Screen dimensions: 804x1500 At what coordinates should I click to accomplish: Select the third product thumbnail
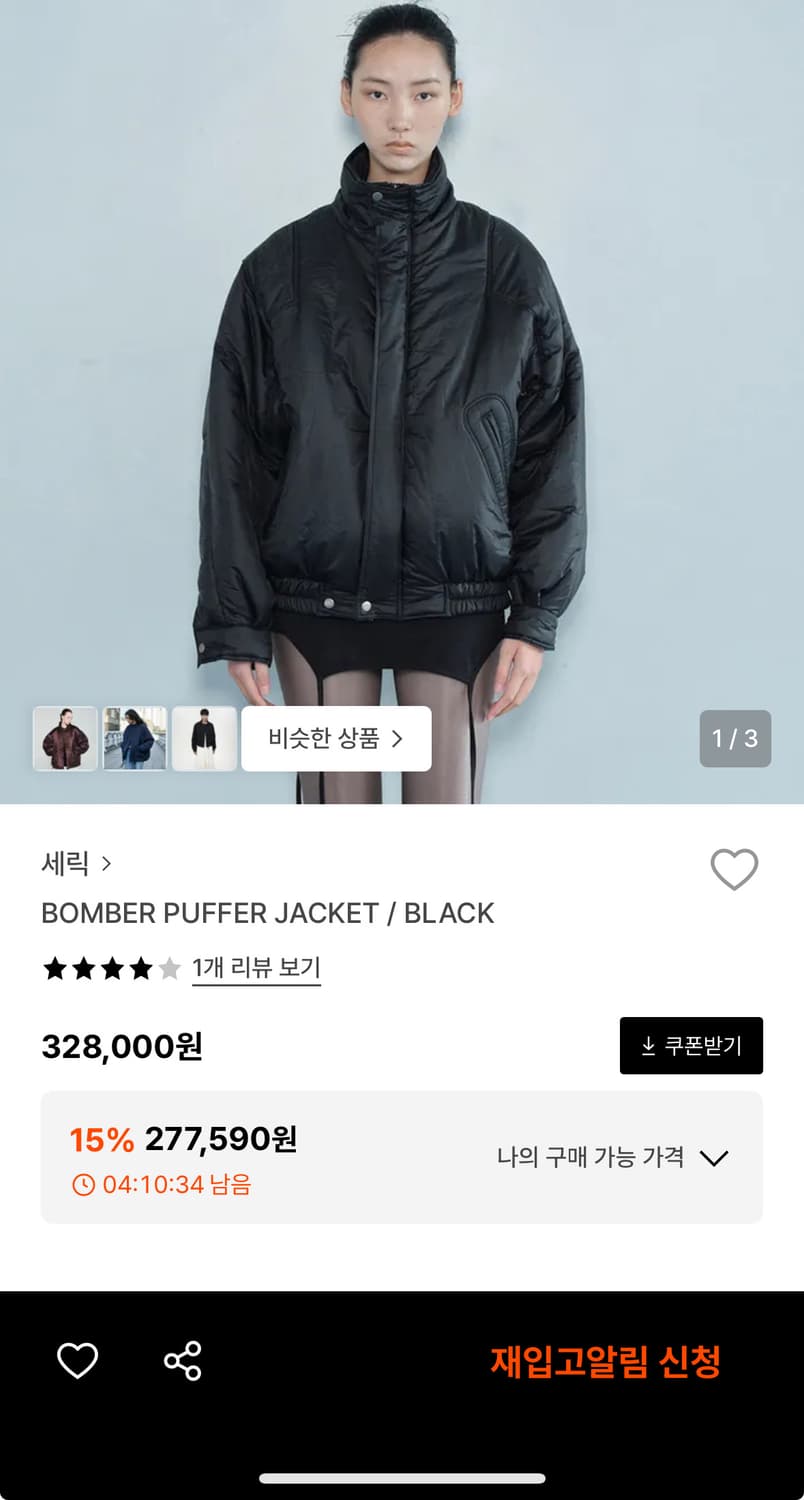pyautogui.click(x=206, y=738)
